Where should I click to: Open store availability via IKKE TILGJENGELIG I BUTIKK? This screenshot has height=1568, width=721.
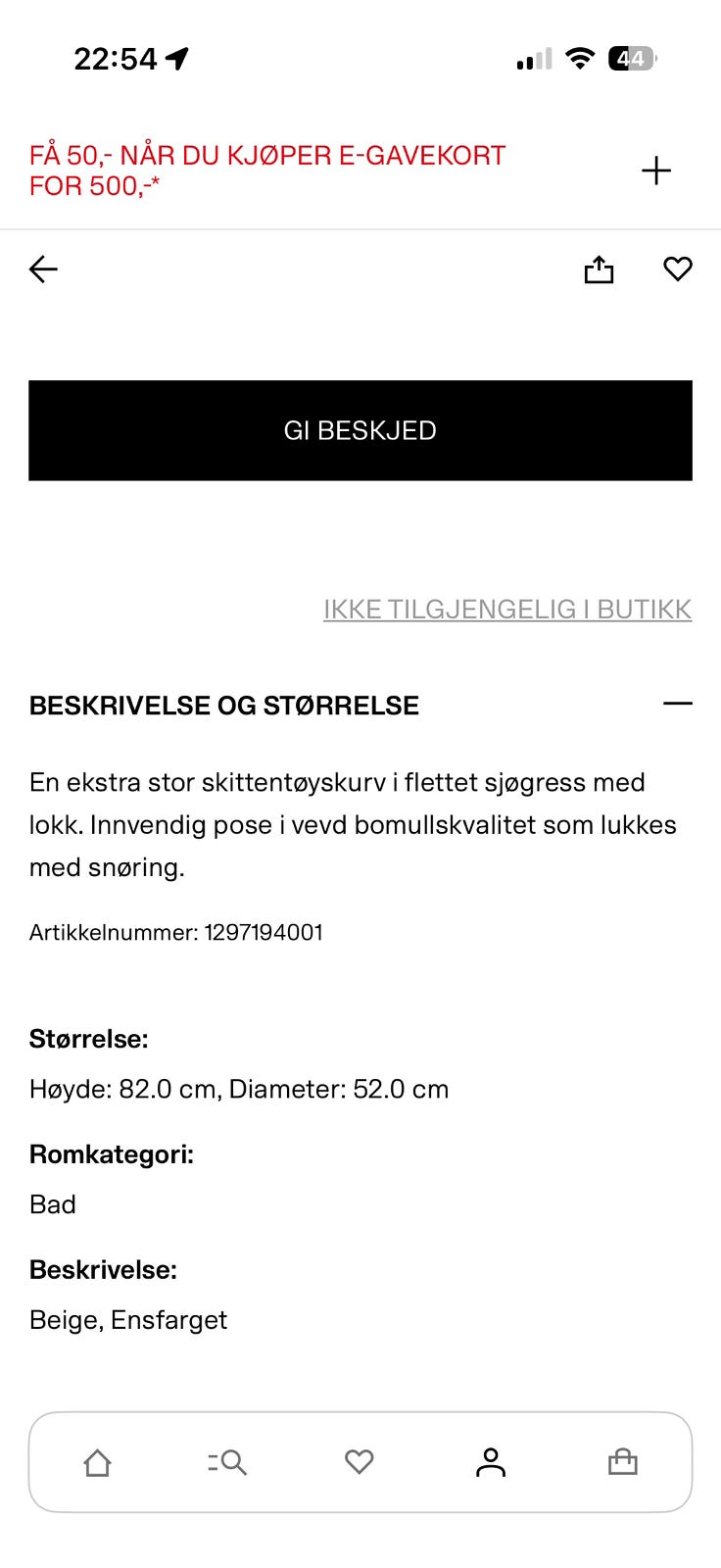tap(507, 609)
